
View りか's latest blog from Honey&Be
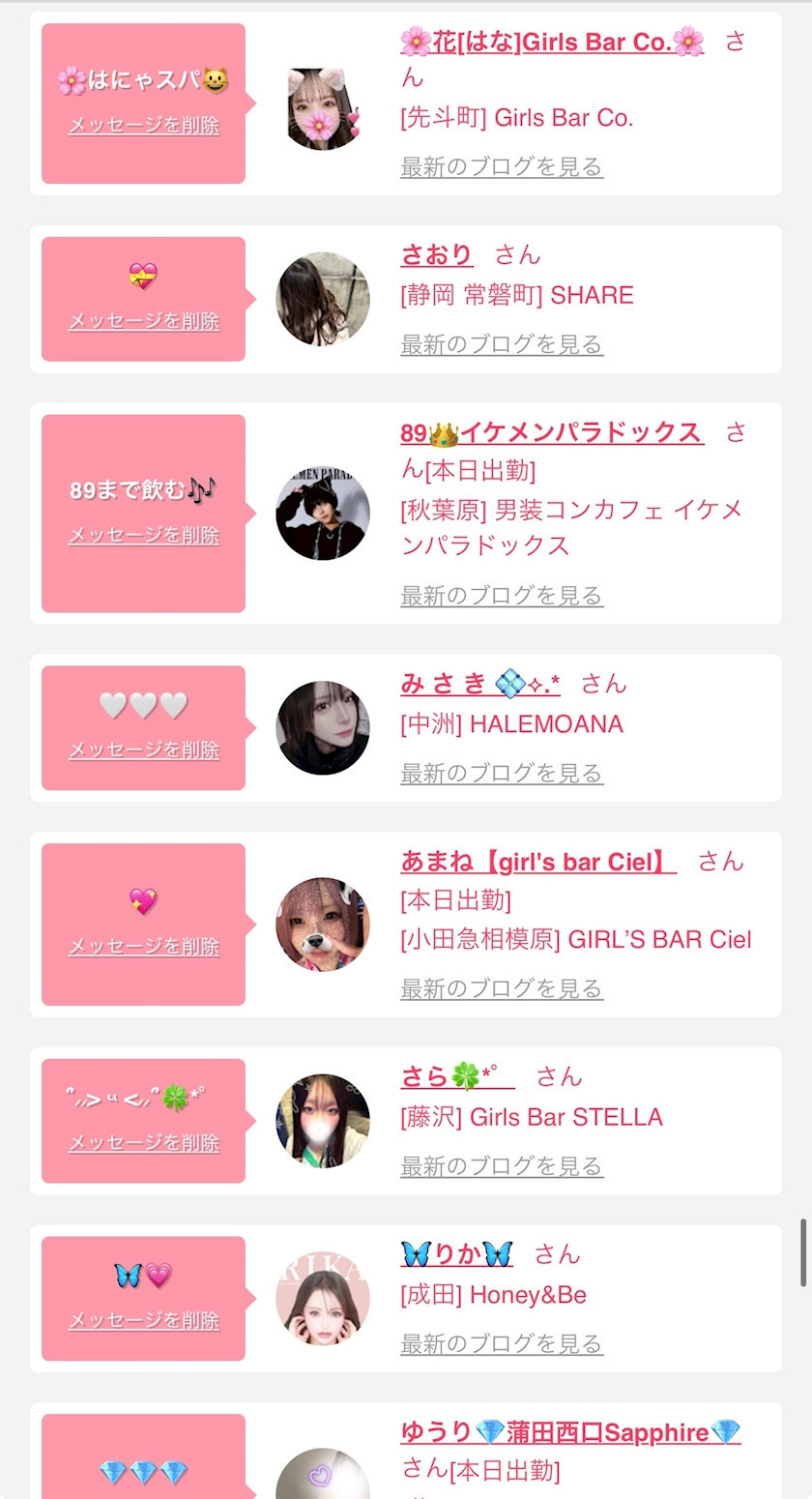(502, 1343)
